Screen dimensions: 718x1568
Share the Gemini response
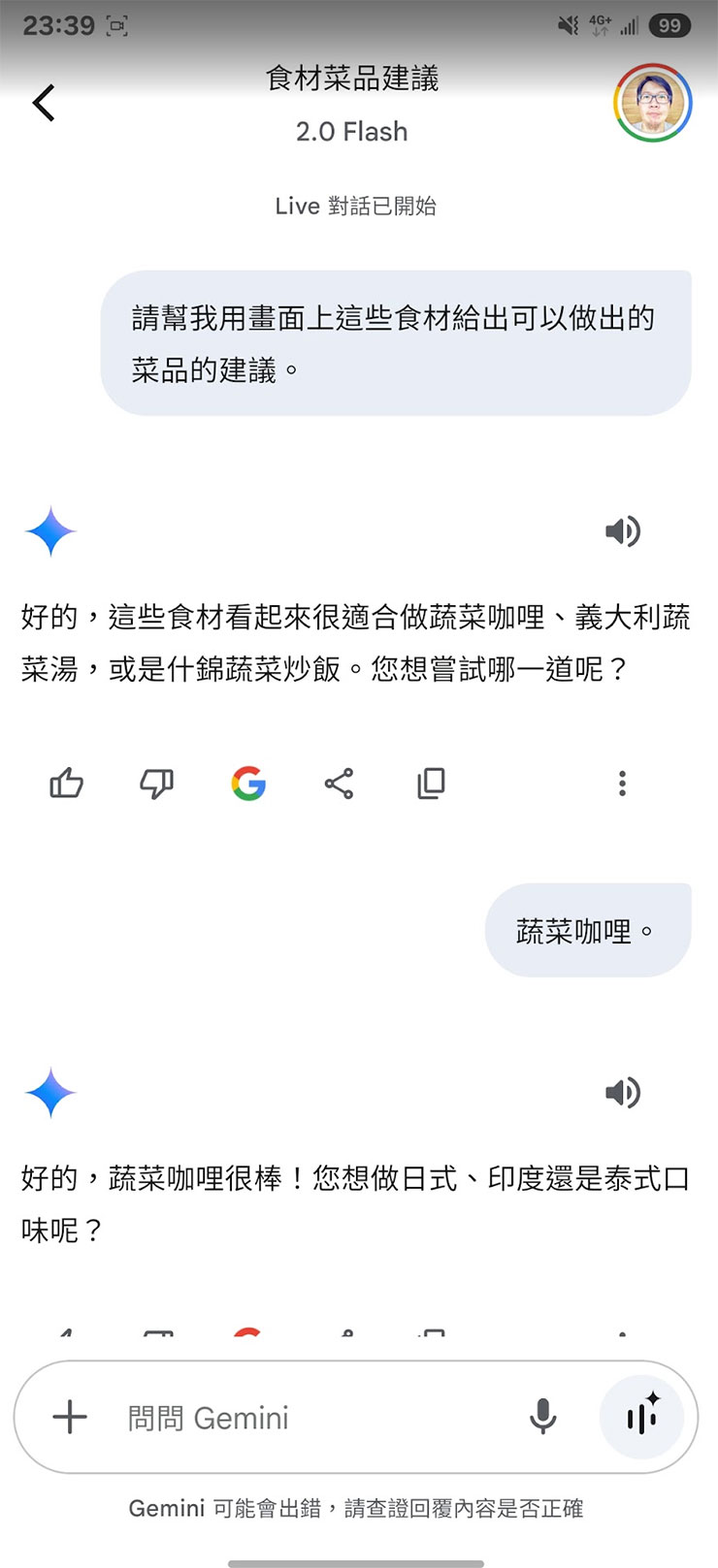pyautogui.click(x=338, y=784)
